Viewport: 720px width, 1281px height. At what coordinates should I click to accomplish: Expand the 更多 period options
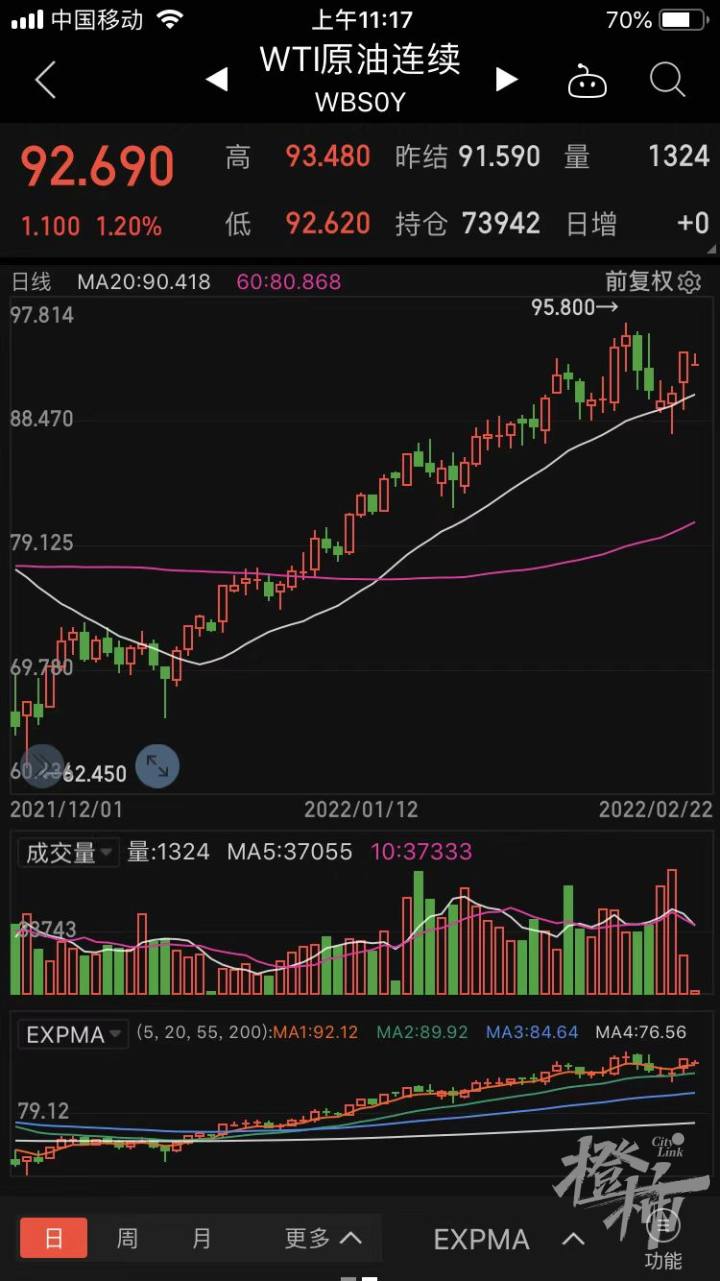click(322, 1238)
